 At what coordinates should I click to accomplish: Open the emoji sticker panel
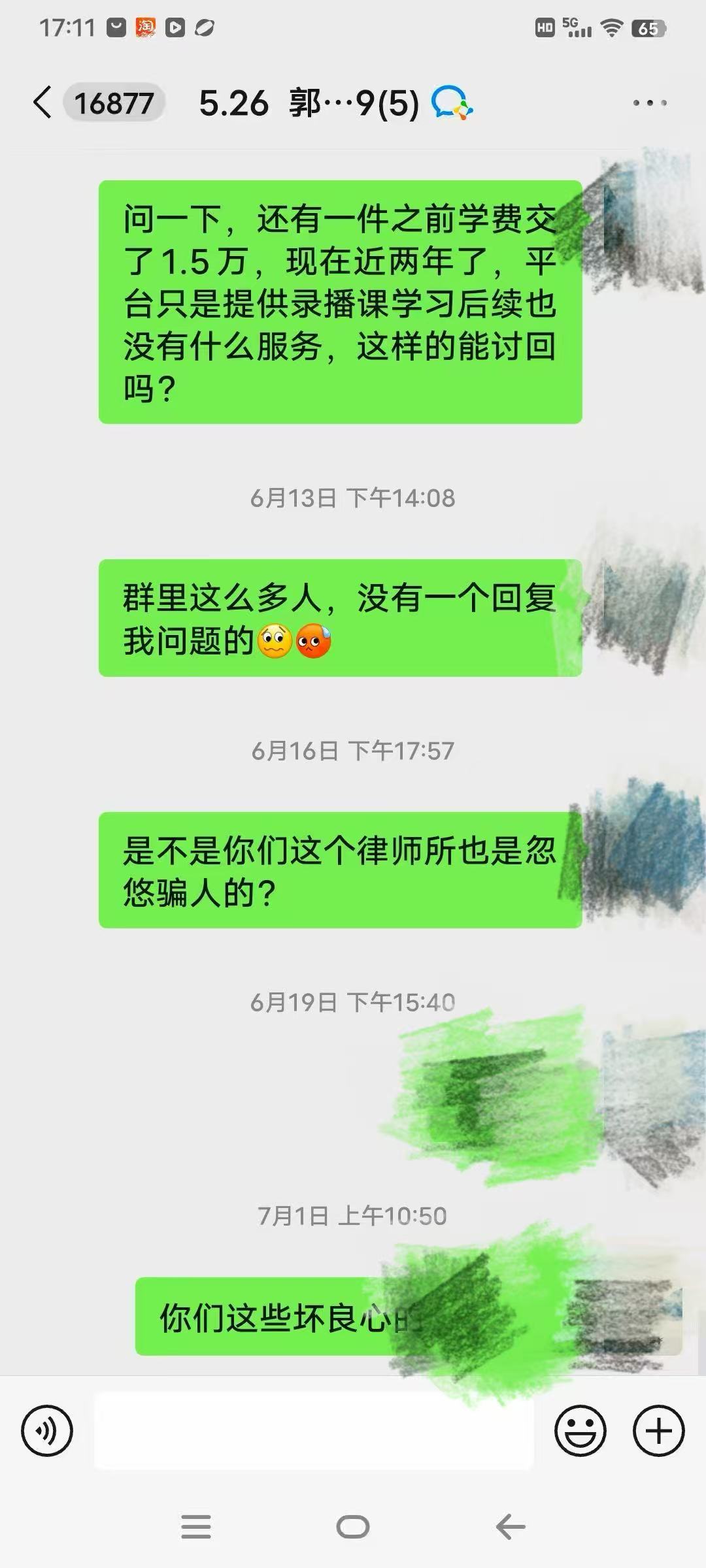[x=580, y=1430]
